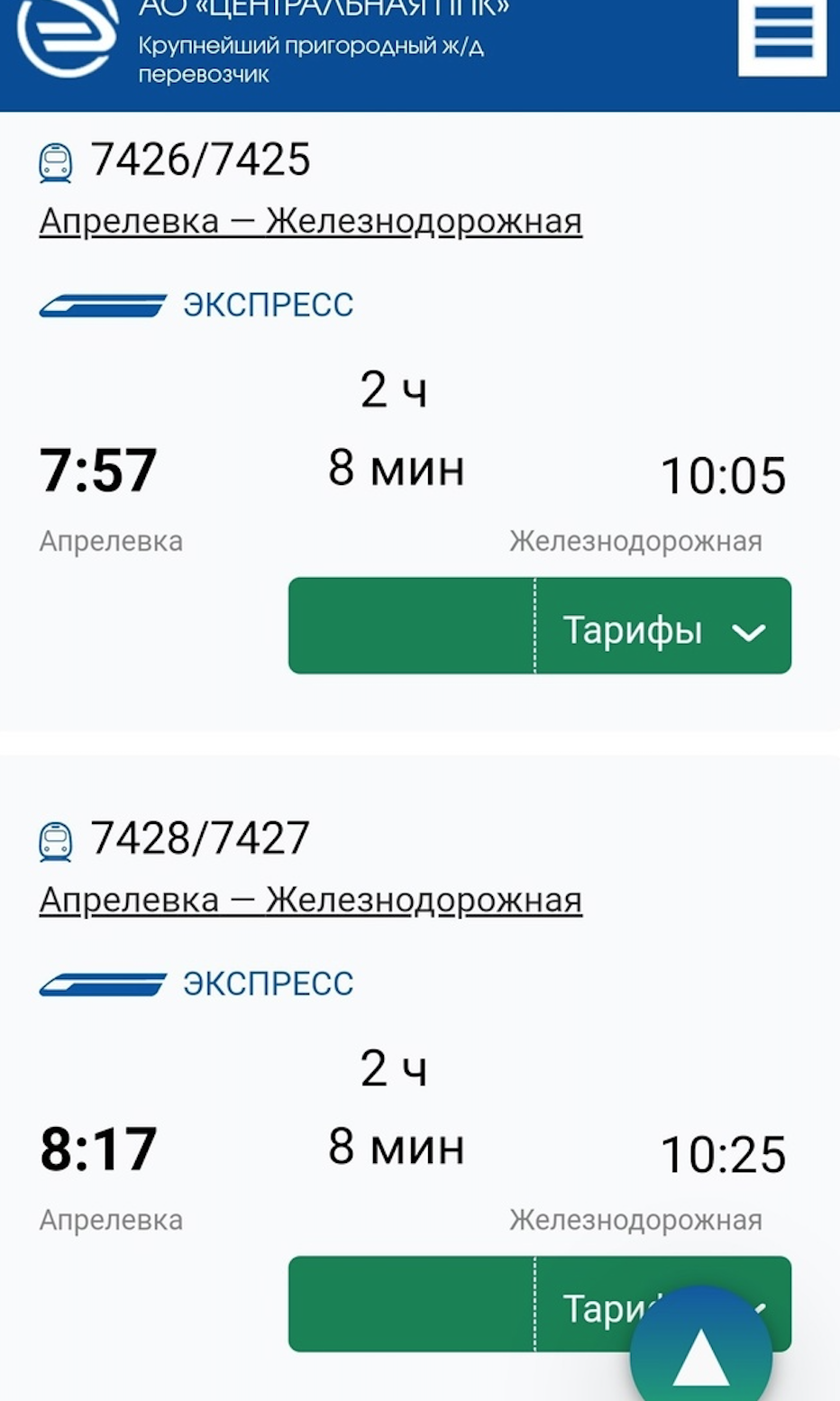Open train 7426/7425 Апрелевка — Железнодорожная route link
The width and height of the screenshot is (840, 1401).
[x=311, y=221]
